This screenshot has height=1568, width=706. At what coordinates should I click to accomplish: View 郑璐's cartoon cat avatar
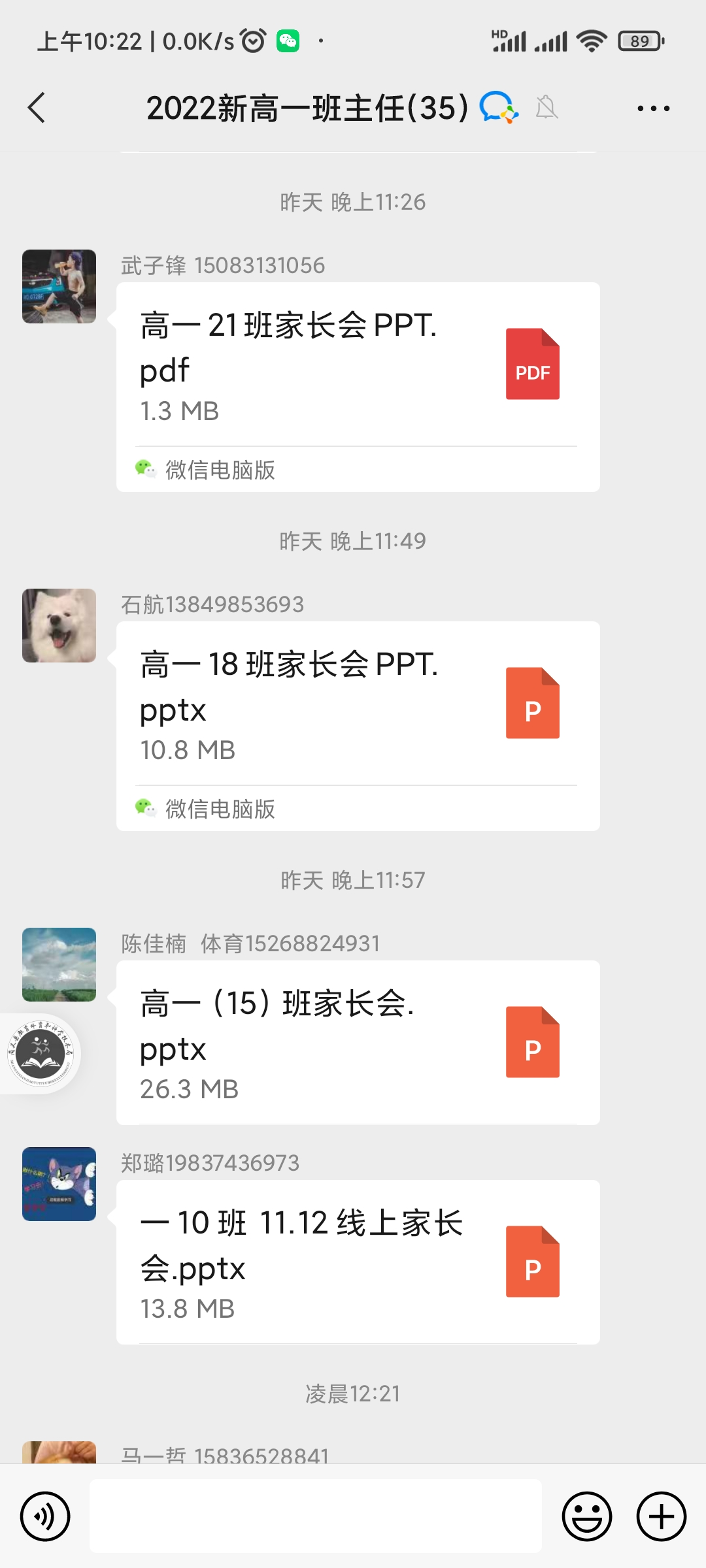[x=59, y=1184]
